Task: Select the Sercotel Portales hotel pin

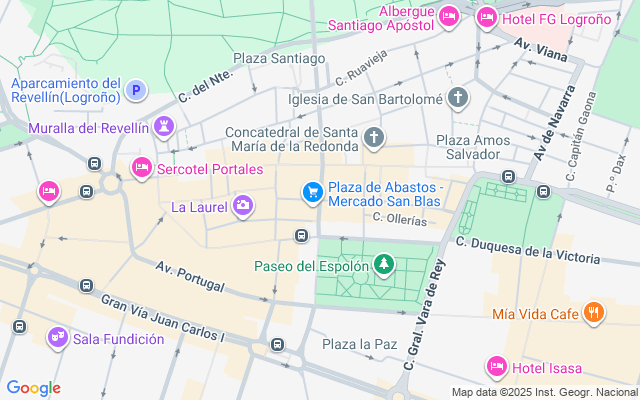Action: pyautogui.click(x=142, y=168)
